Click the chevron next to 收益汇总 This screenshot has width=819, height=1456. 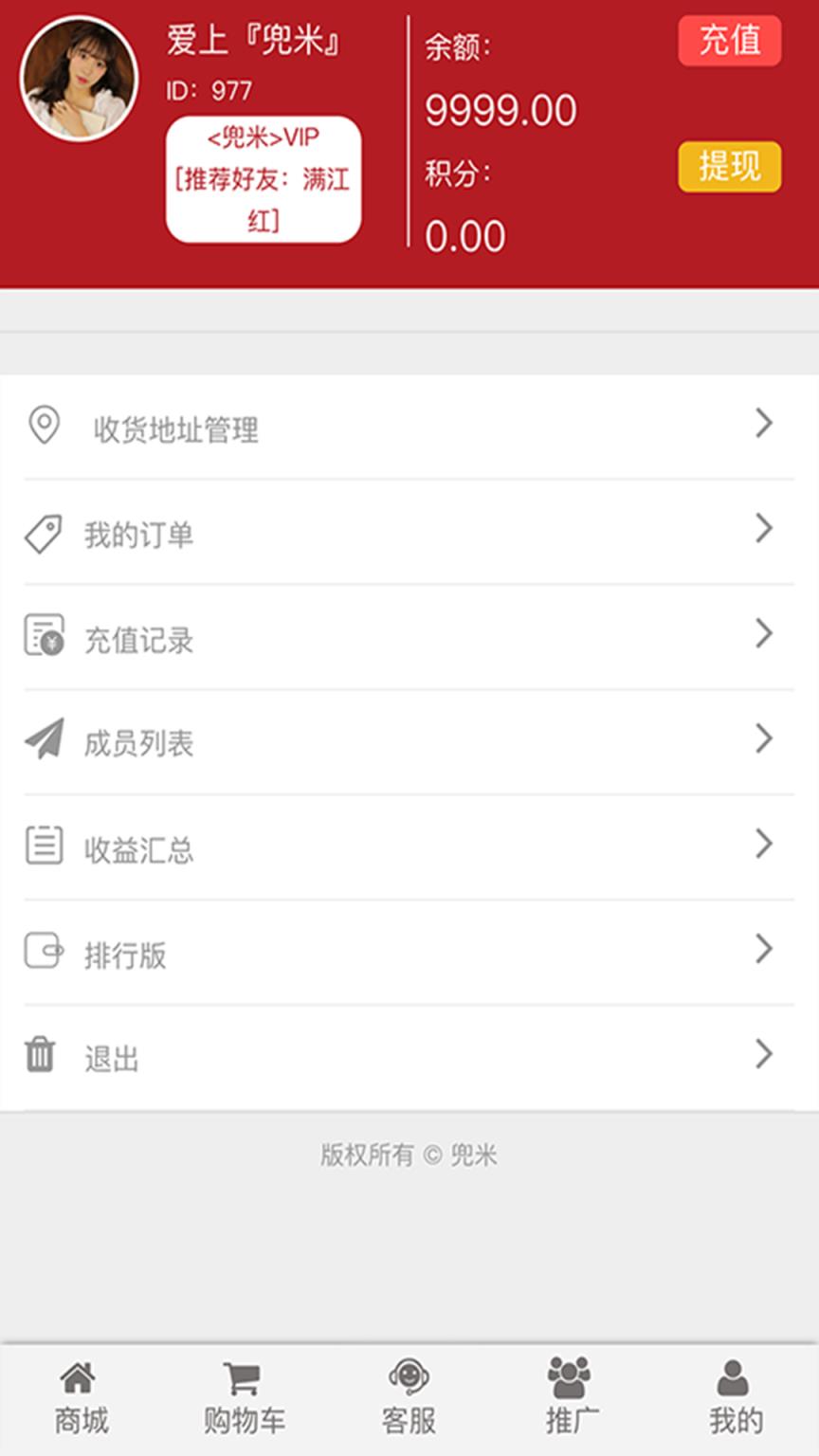tap(765, 844)
